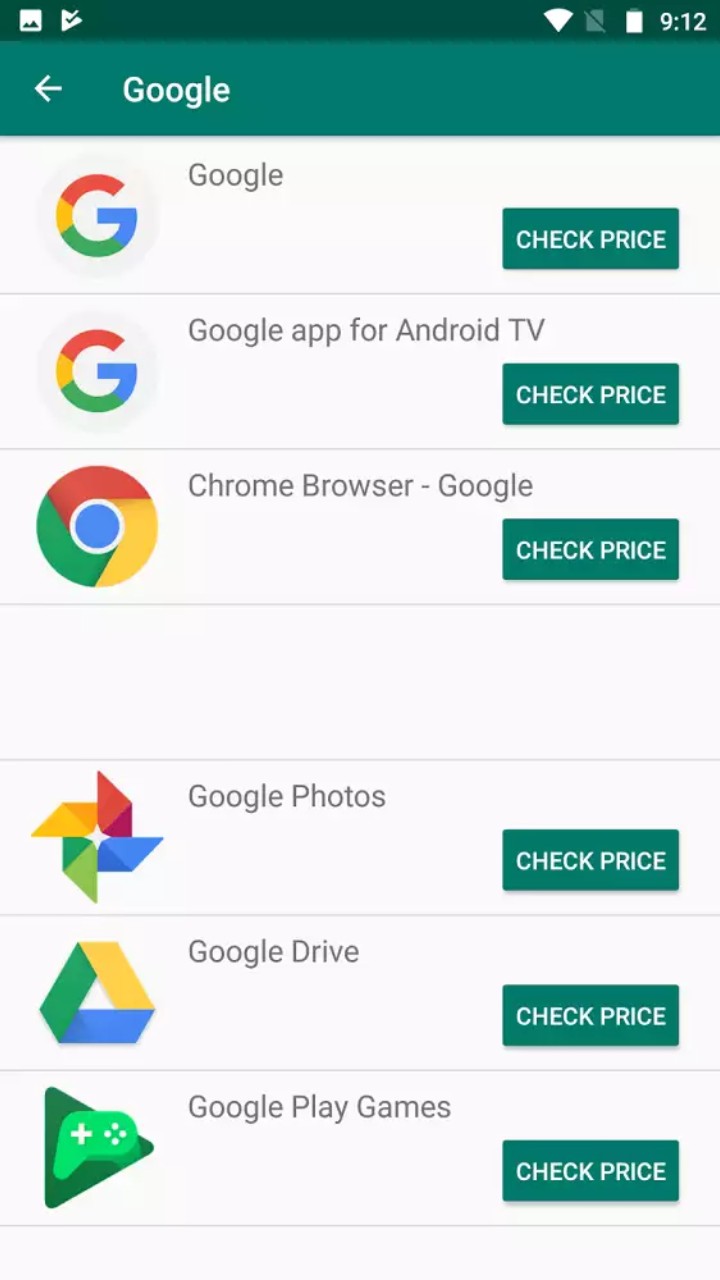Go back using the arrow icon
This screenshot has height=1280, width=720.
(x=48, y=89)
